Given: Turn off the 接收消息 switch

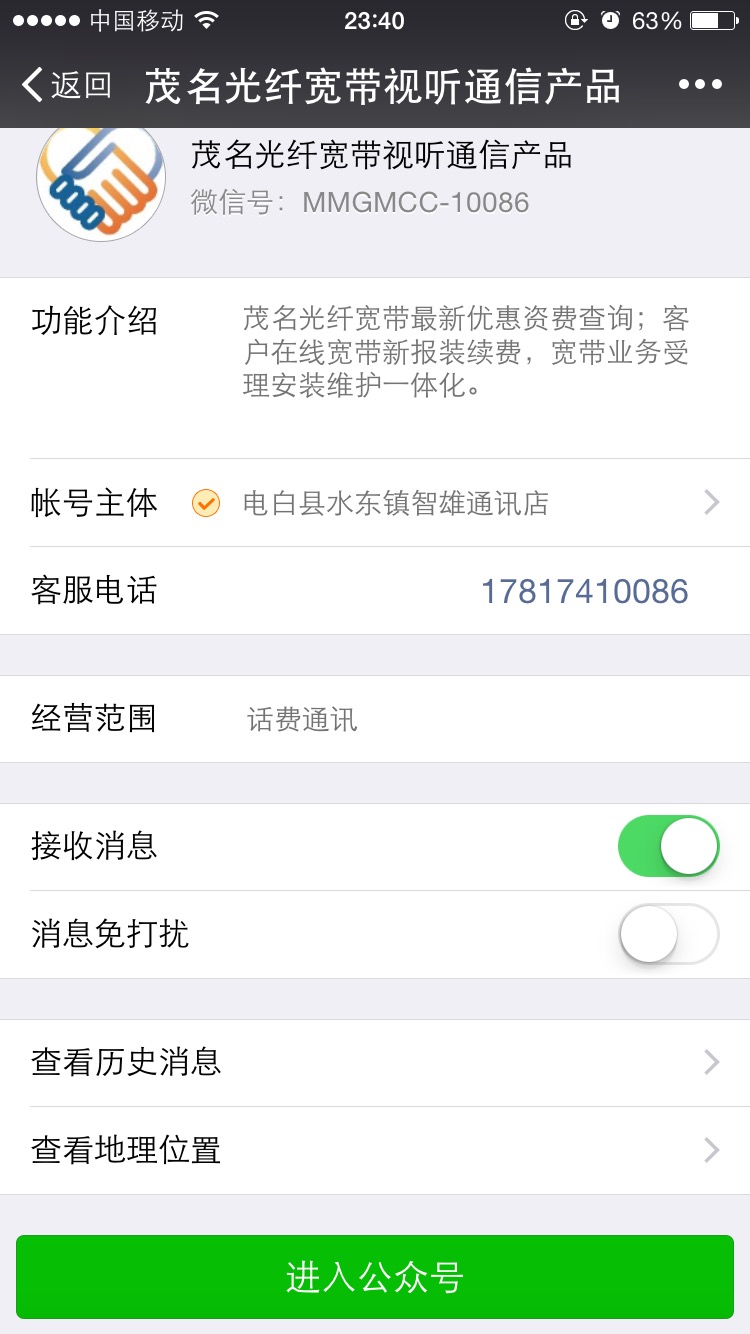Looking at the screenshot, I should (668, 847).
